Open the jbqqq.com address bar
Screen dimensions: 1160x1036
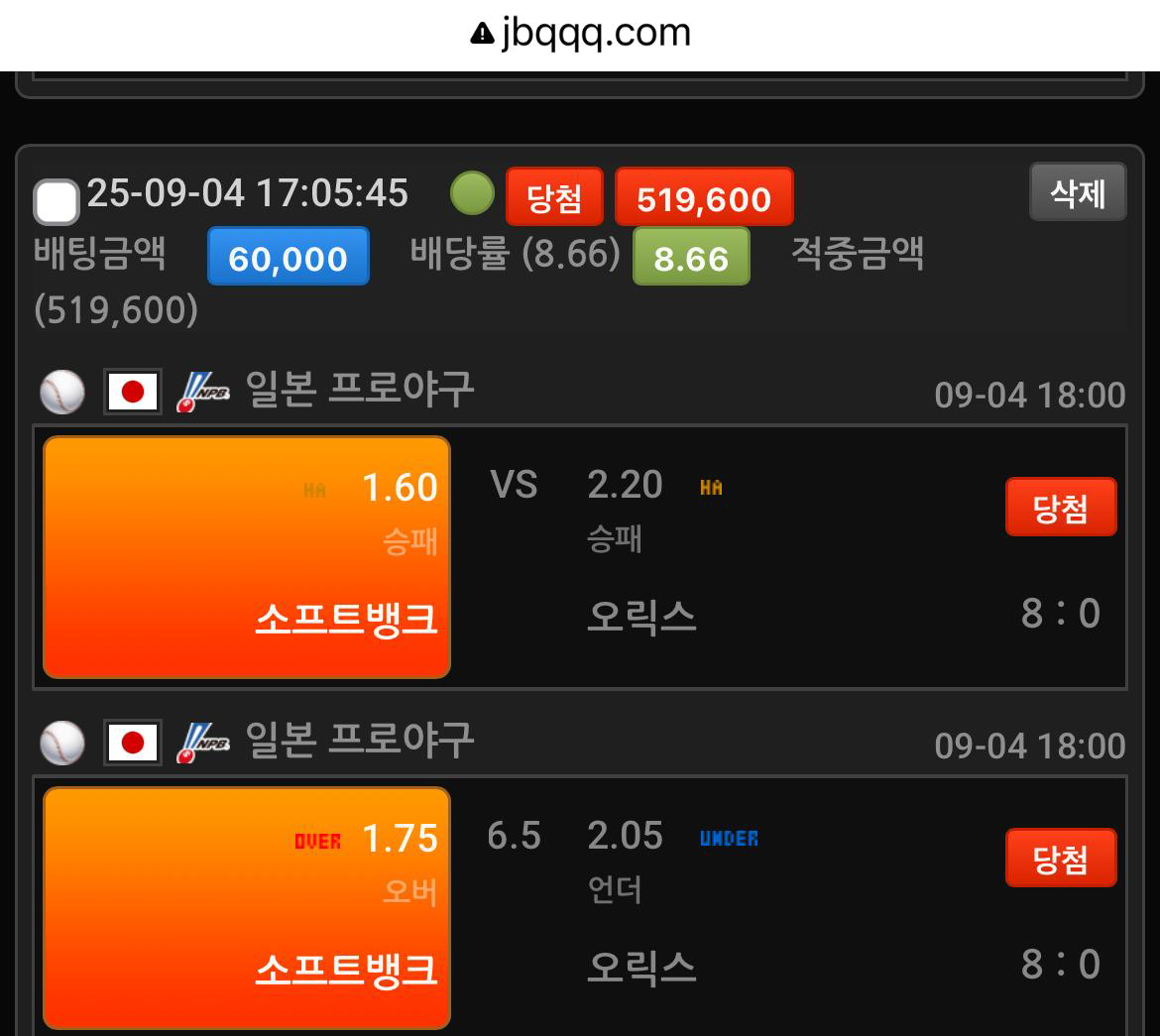580,34
